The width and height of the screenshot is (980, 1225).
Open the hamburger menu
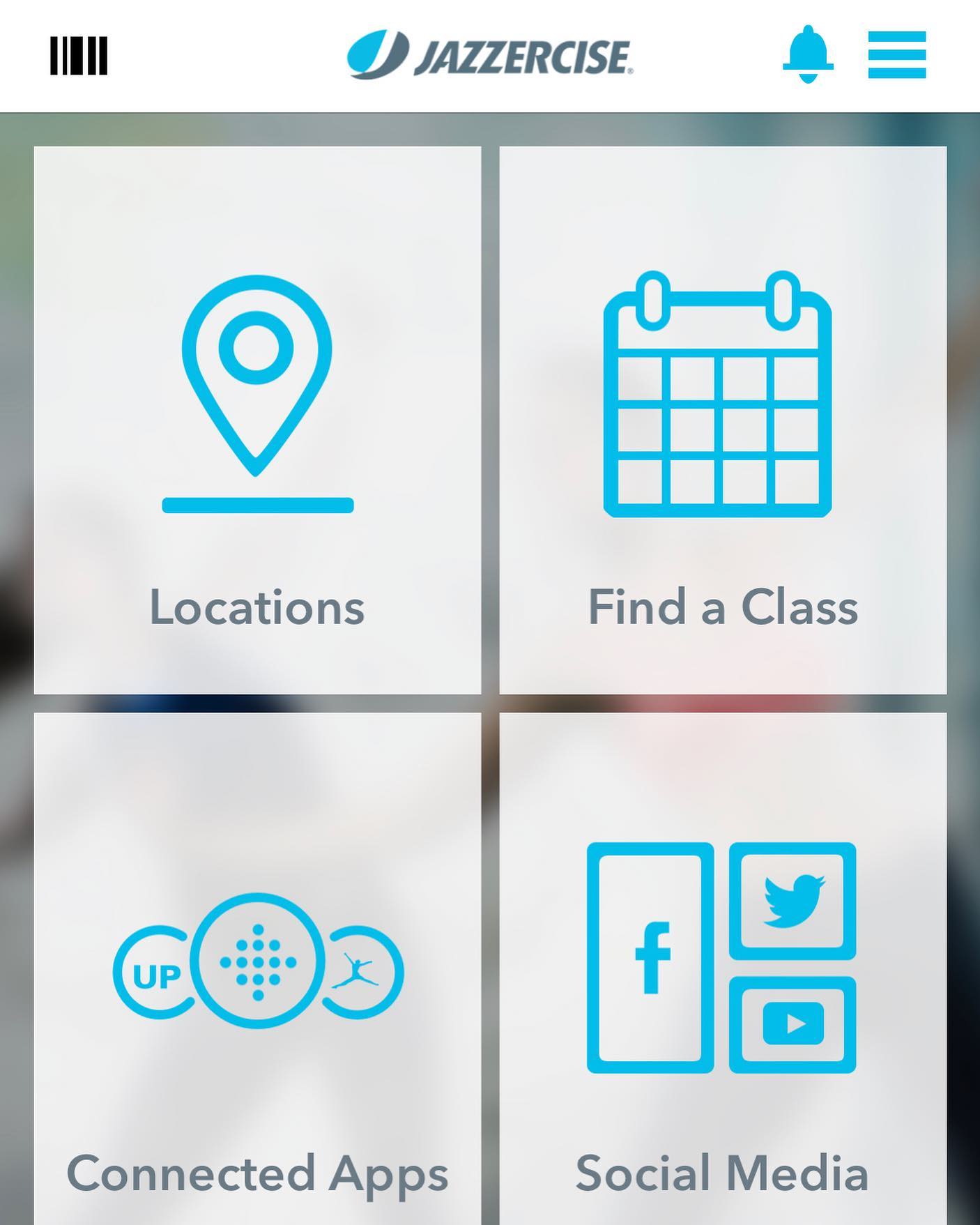pos(896,54)
